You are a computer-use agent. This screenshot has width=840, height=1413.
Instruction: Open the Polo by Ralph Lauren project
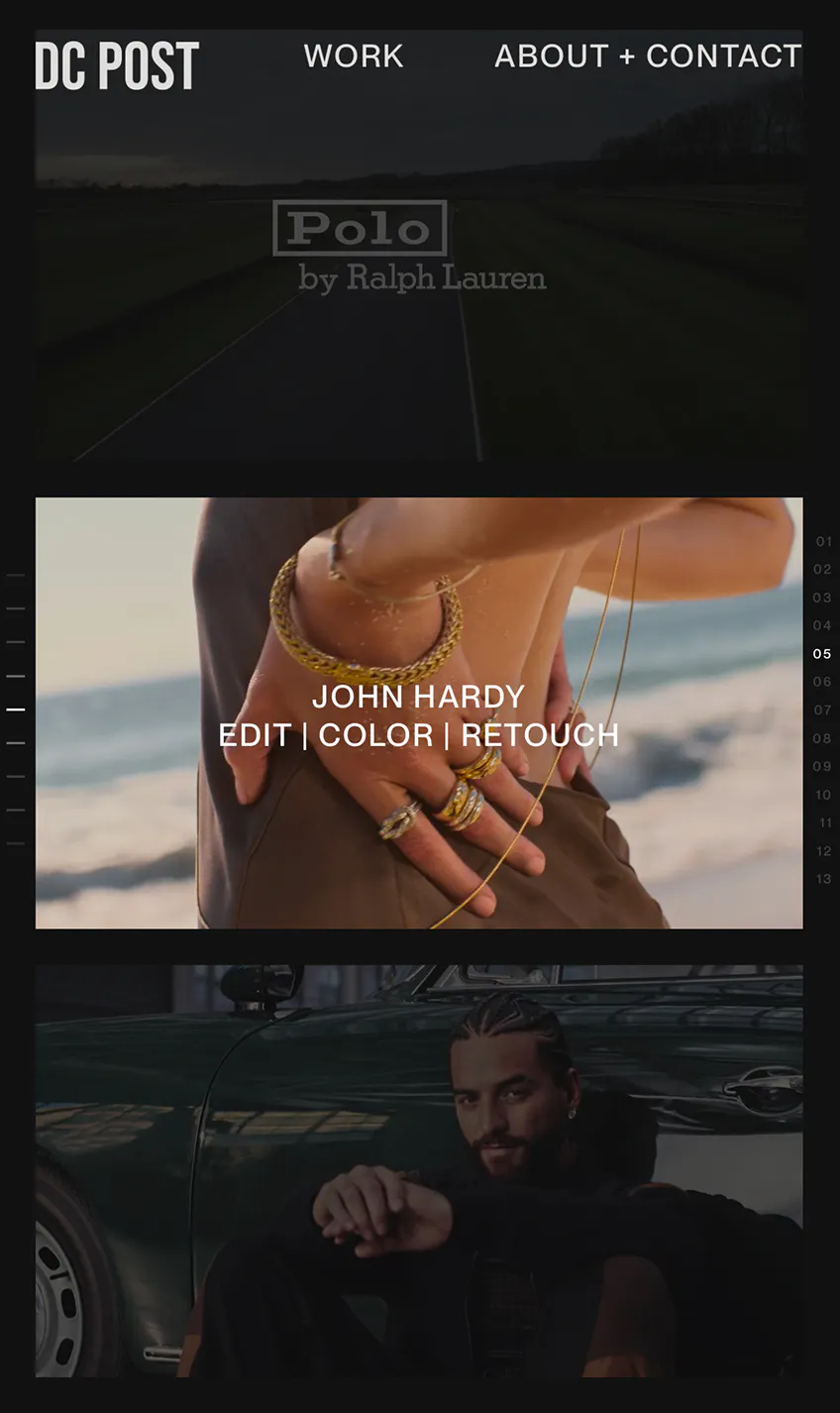(418, 248)
